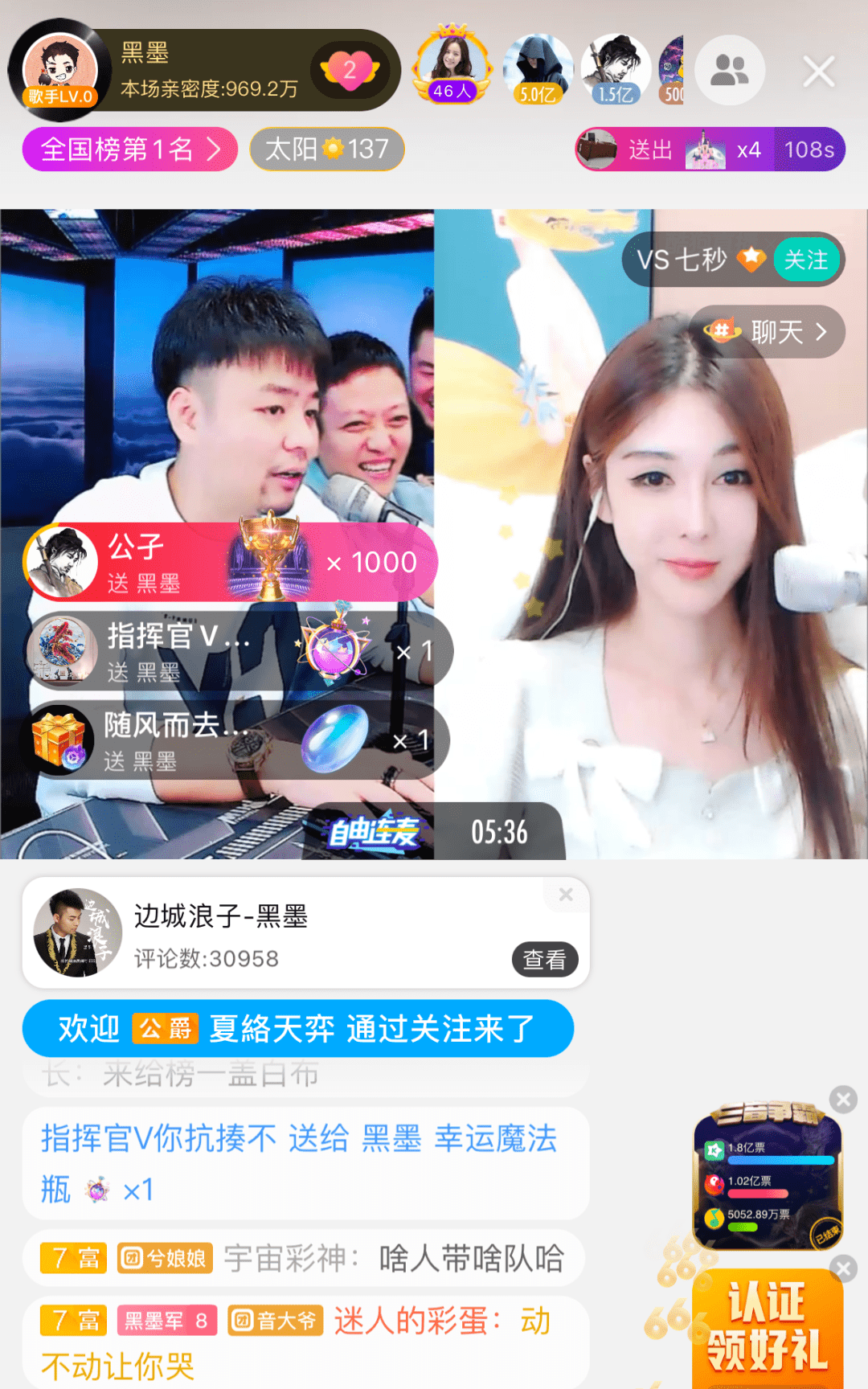Viewport: 868px width, 1389px height.
Task: Dismiss the 边城浪子-黑墨 card
Action: 566,895
